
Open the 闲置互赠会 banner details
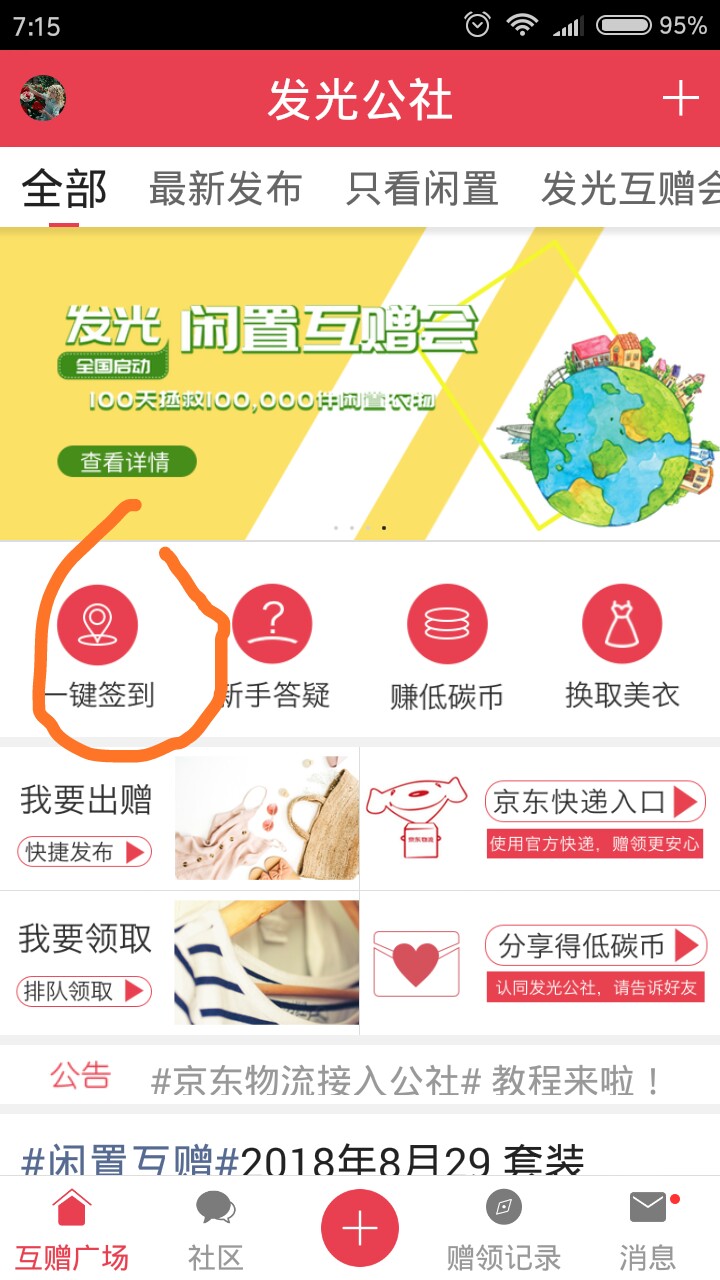[125, 462]
